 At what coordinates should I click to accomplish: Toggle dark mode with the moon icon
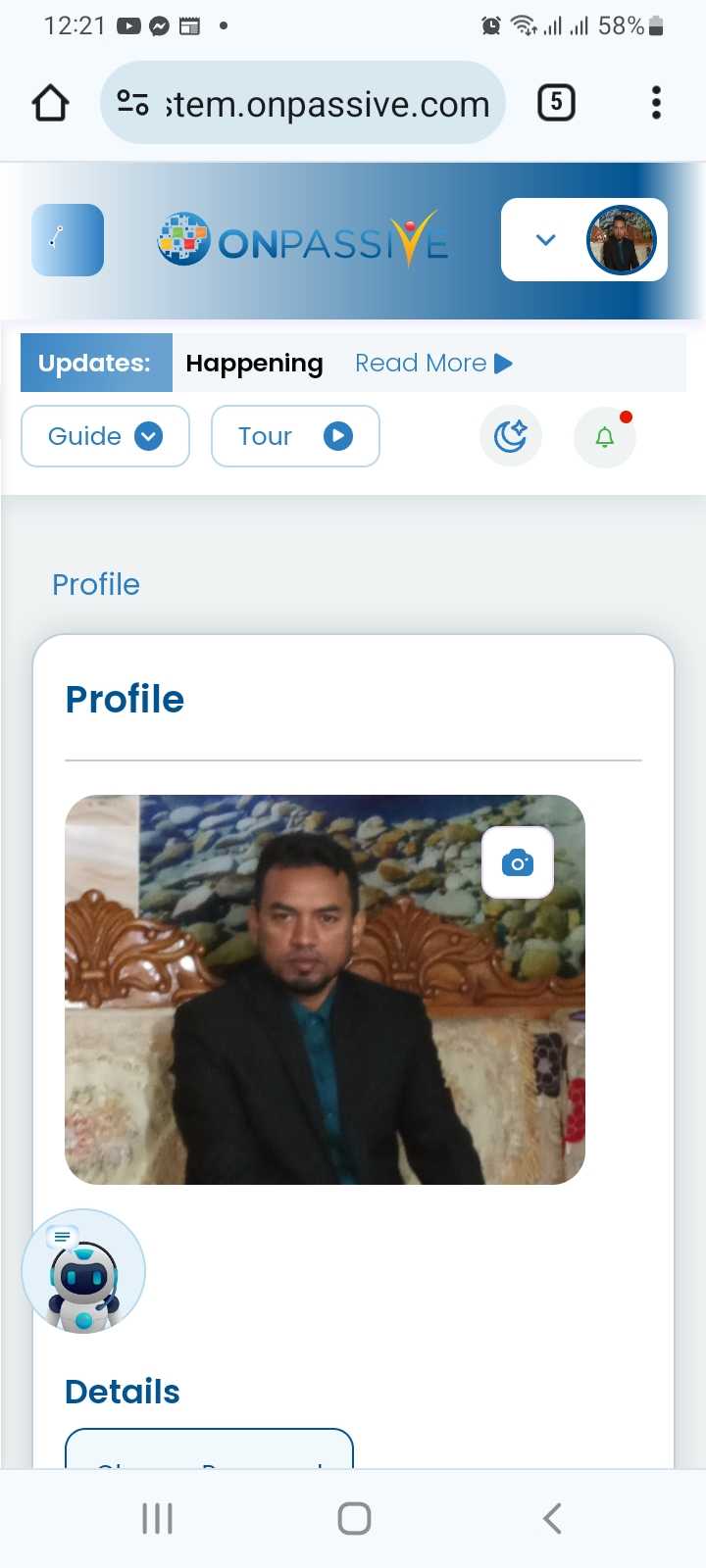[511, 436]
